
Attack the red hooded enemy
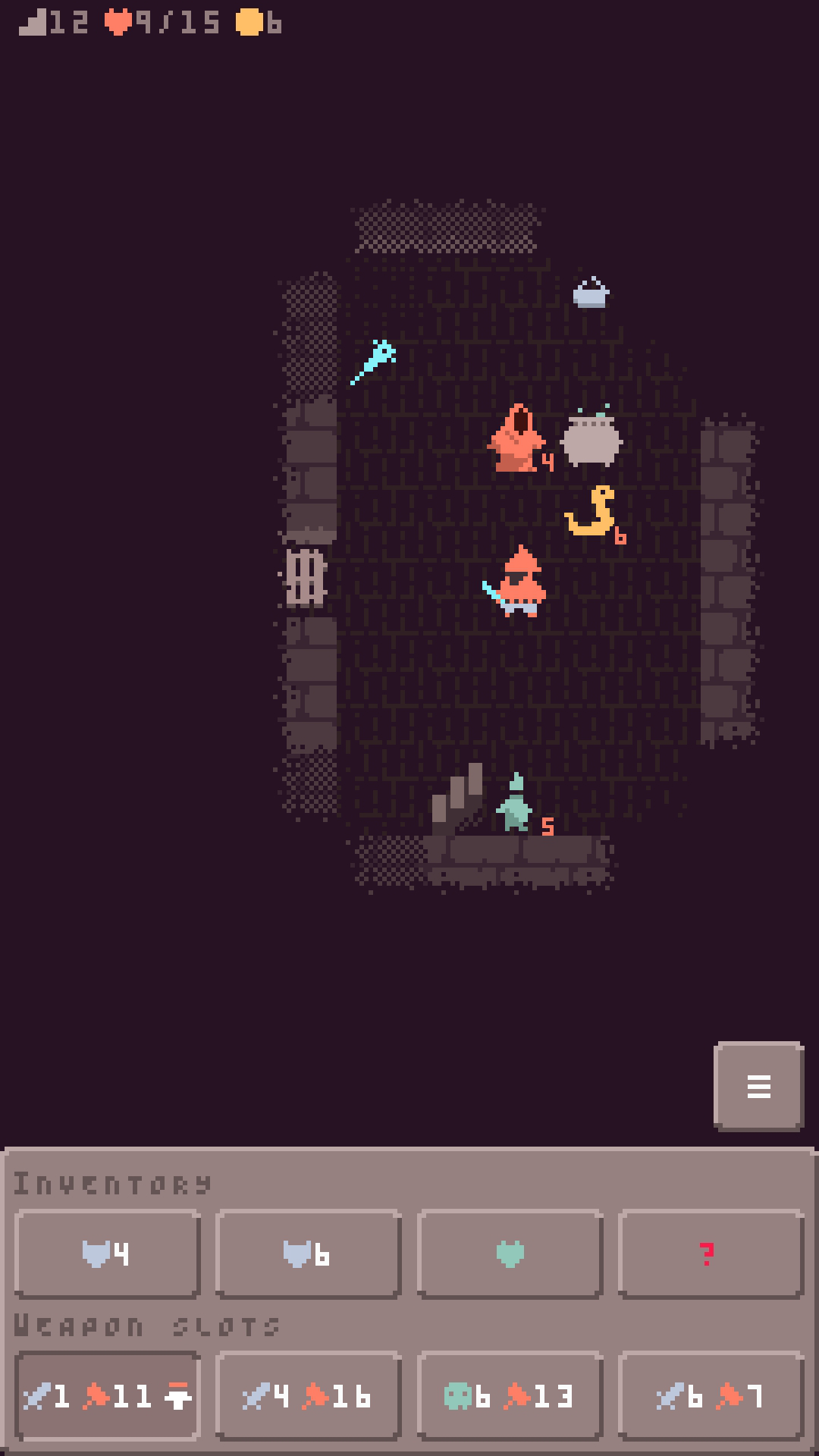517,438
